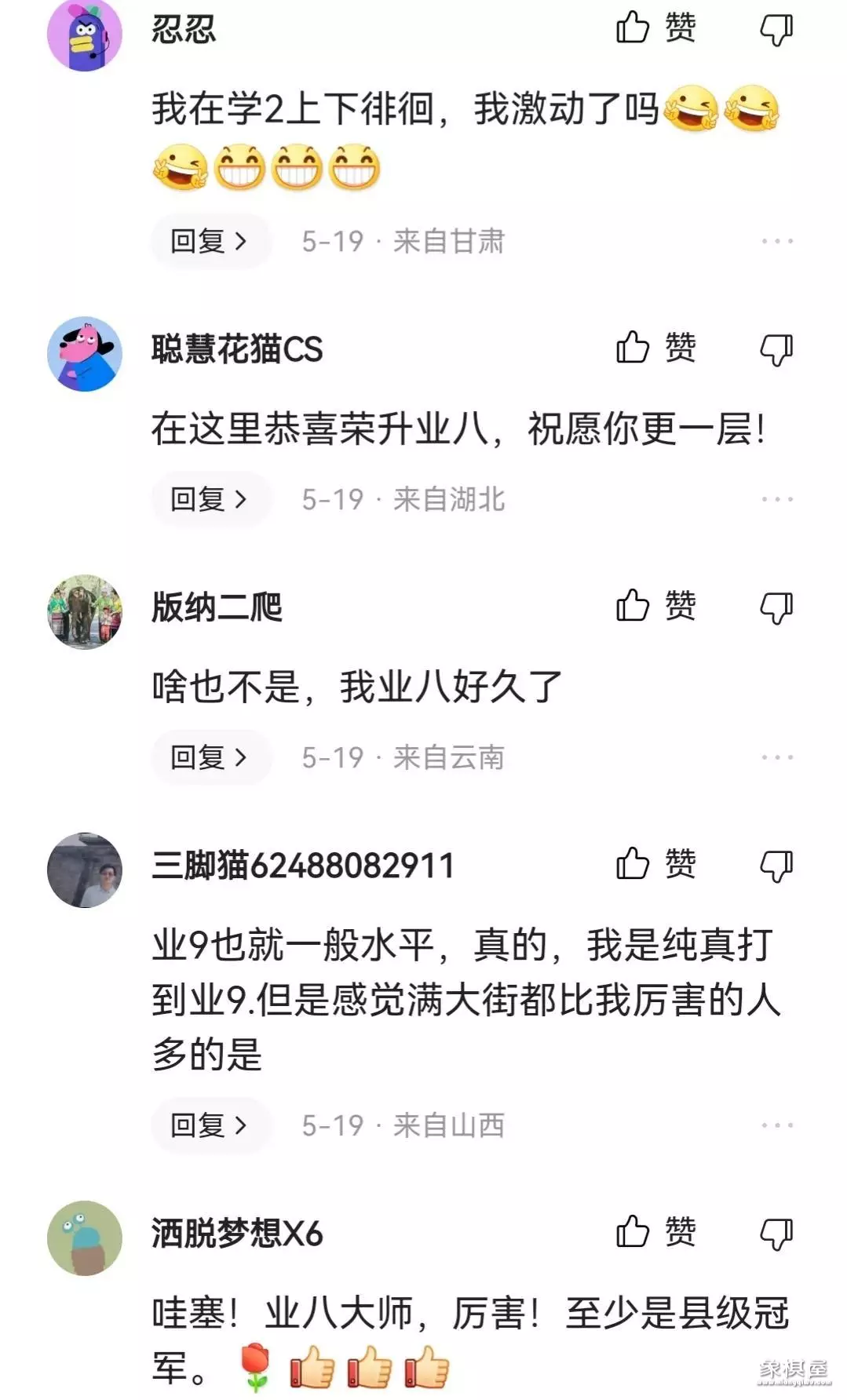The width and height of the screenshot is (847, 1400).
Task: Like the comment by 忍忍
Action: [x=655, y=28]
